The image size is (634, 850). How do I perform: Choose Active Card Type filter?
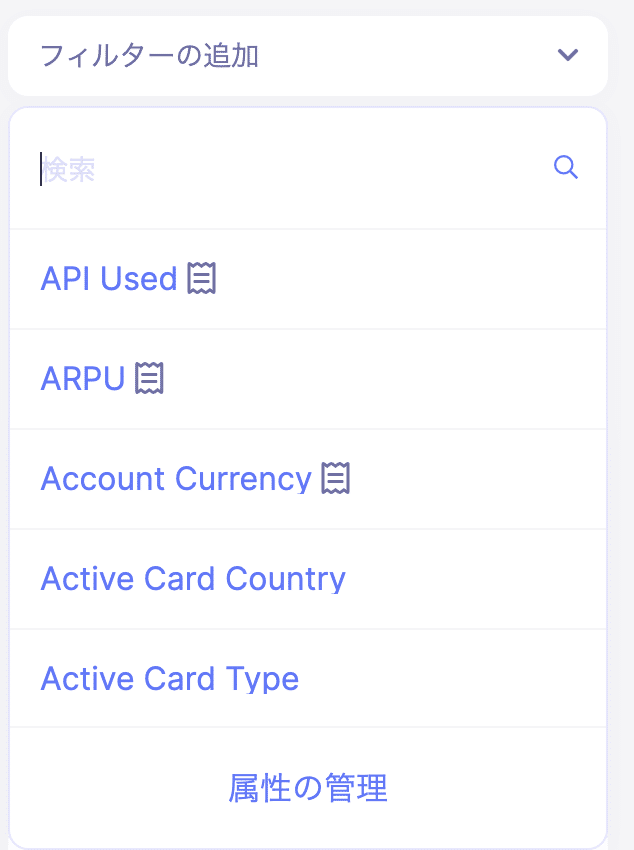(x=170, y=679)
